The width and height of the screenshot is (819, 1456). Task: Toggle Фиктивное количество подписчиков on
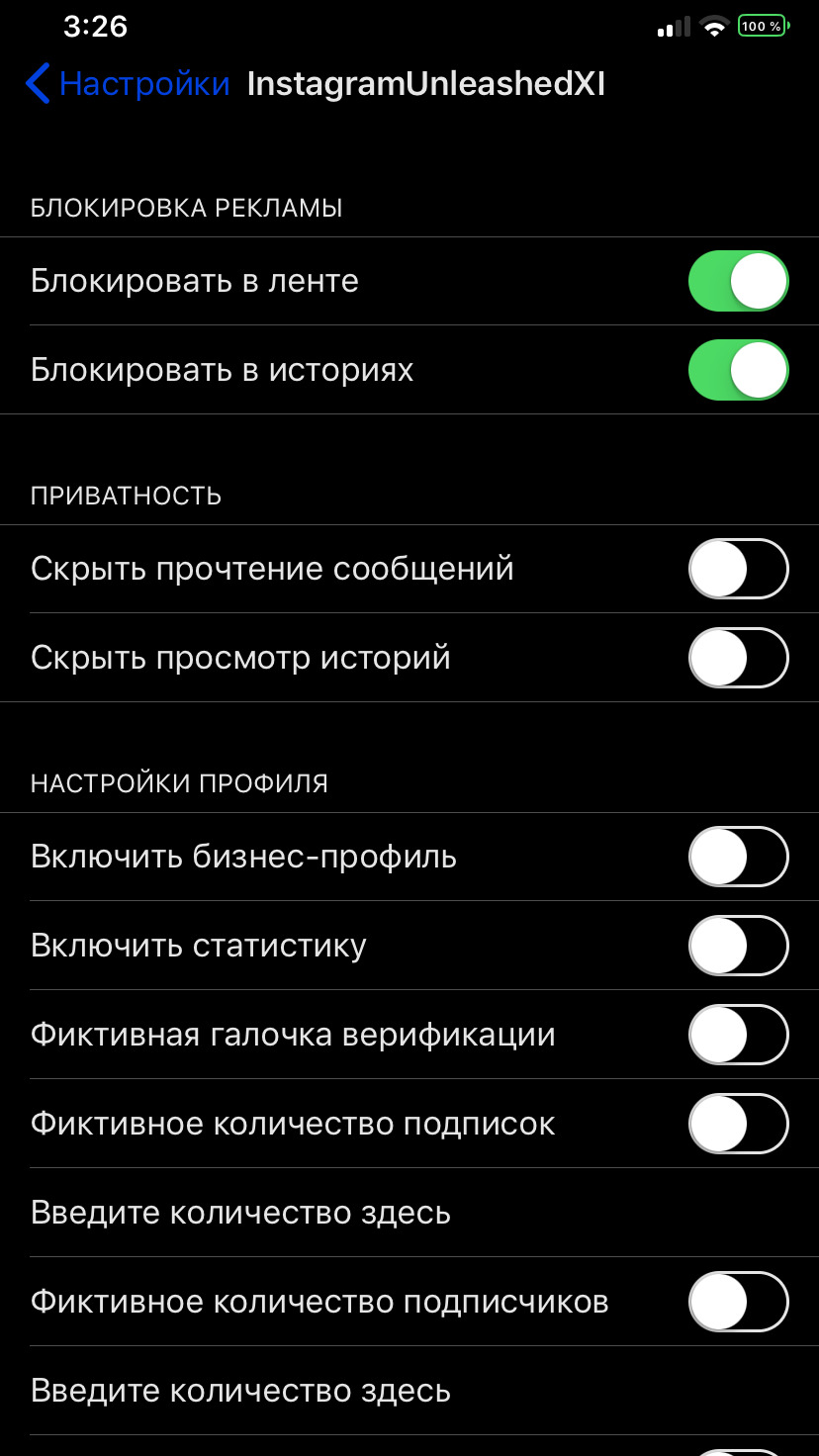[738, 1302]
